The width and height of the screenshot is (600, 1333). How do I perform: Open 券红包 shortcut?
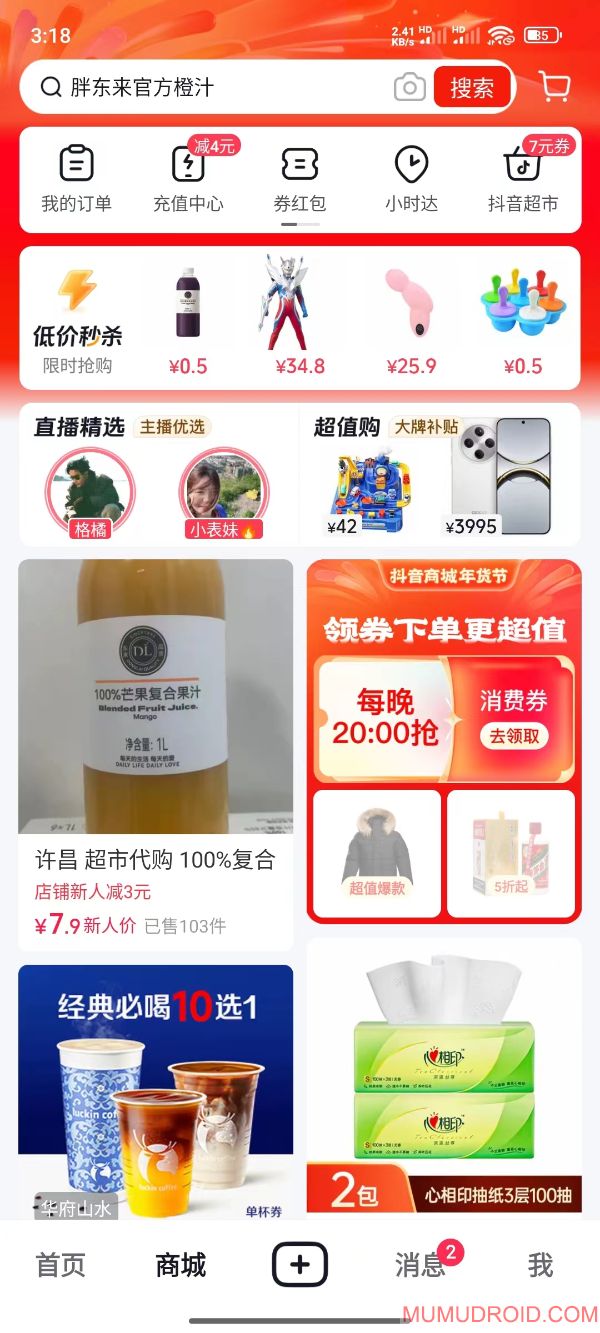coord(300,178)
